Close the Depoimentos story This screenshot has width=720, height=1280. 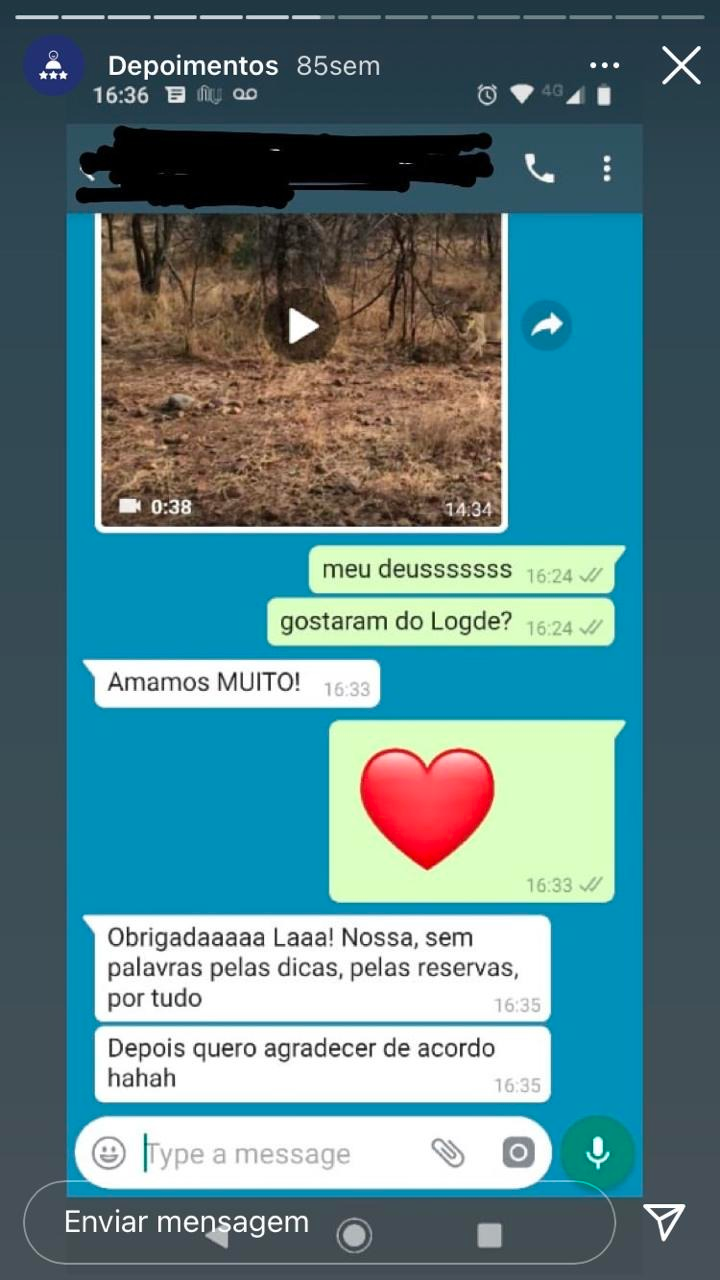681,66
